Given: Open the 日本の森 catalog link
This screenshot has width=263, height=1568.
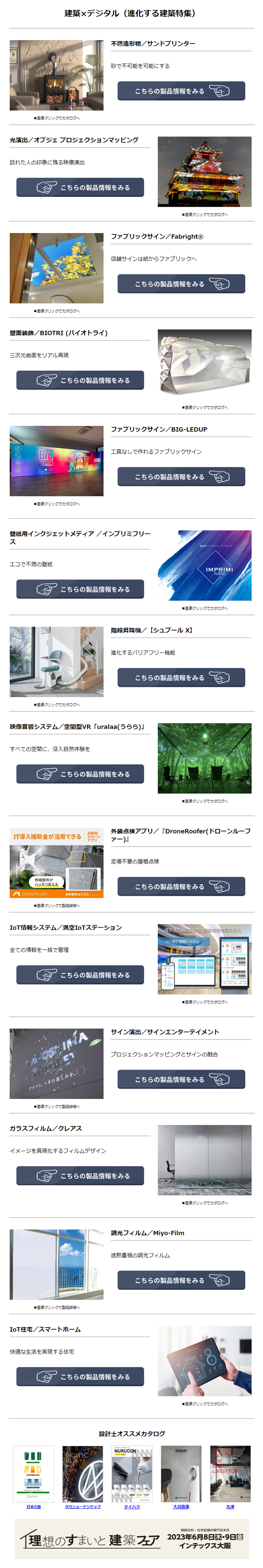Looking at the screenshot, I should click(x=33, y=1507).
